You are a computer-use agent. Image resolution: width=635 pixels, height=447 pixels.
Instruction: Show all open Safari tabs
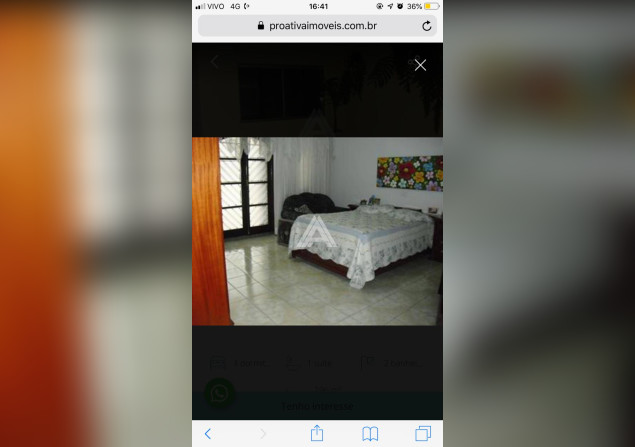(x=423, y=433)
